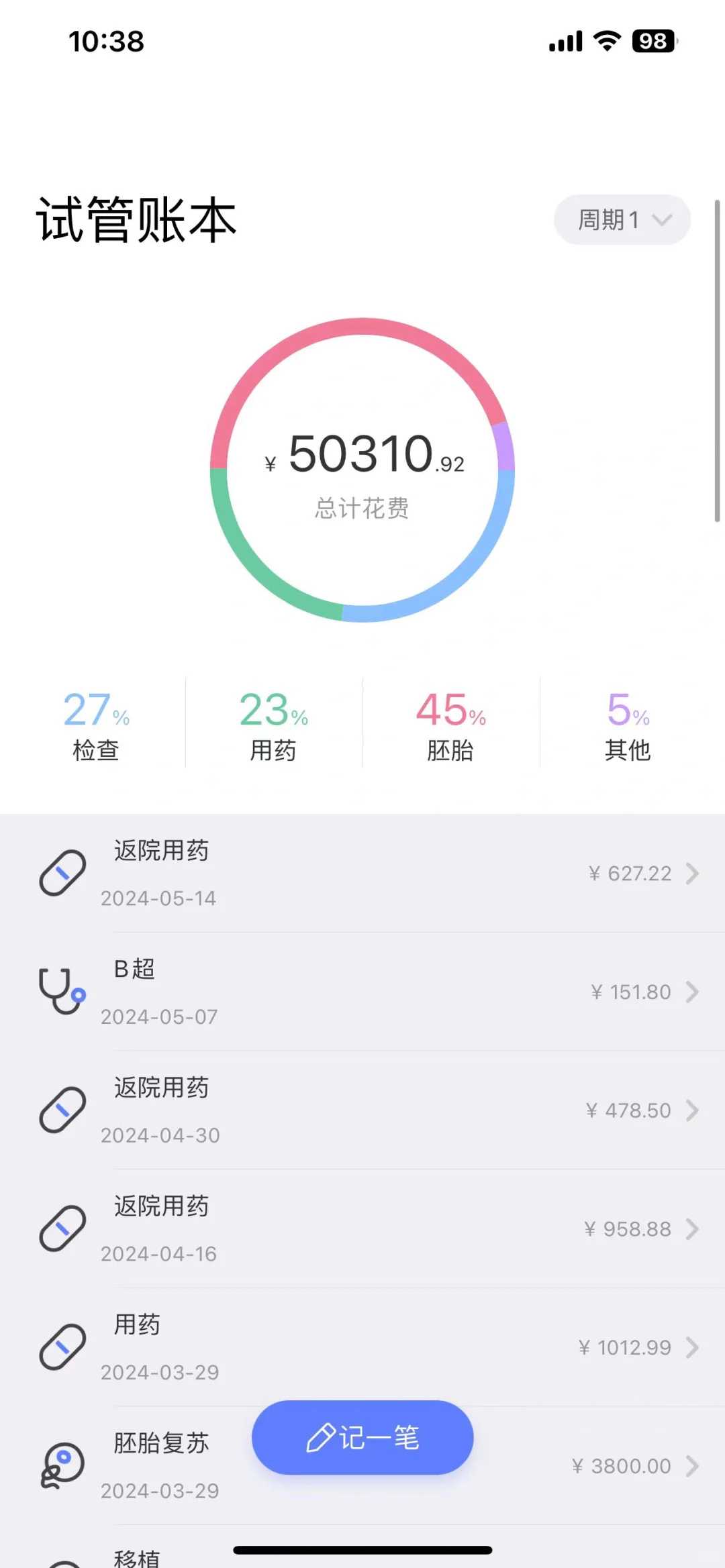Open the 周期1 cycle selector

pyautogui.click(x=621, y=220)
